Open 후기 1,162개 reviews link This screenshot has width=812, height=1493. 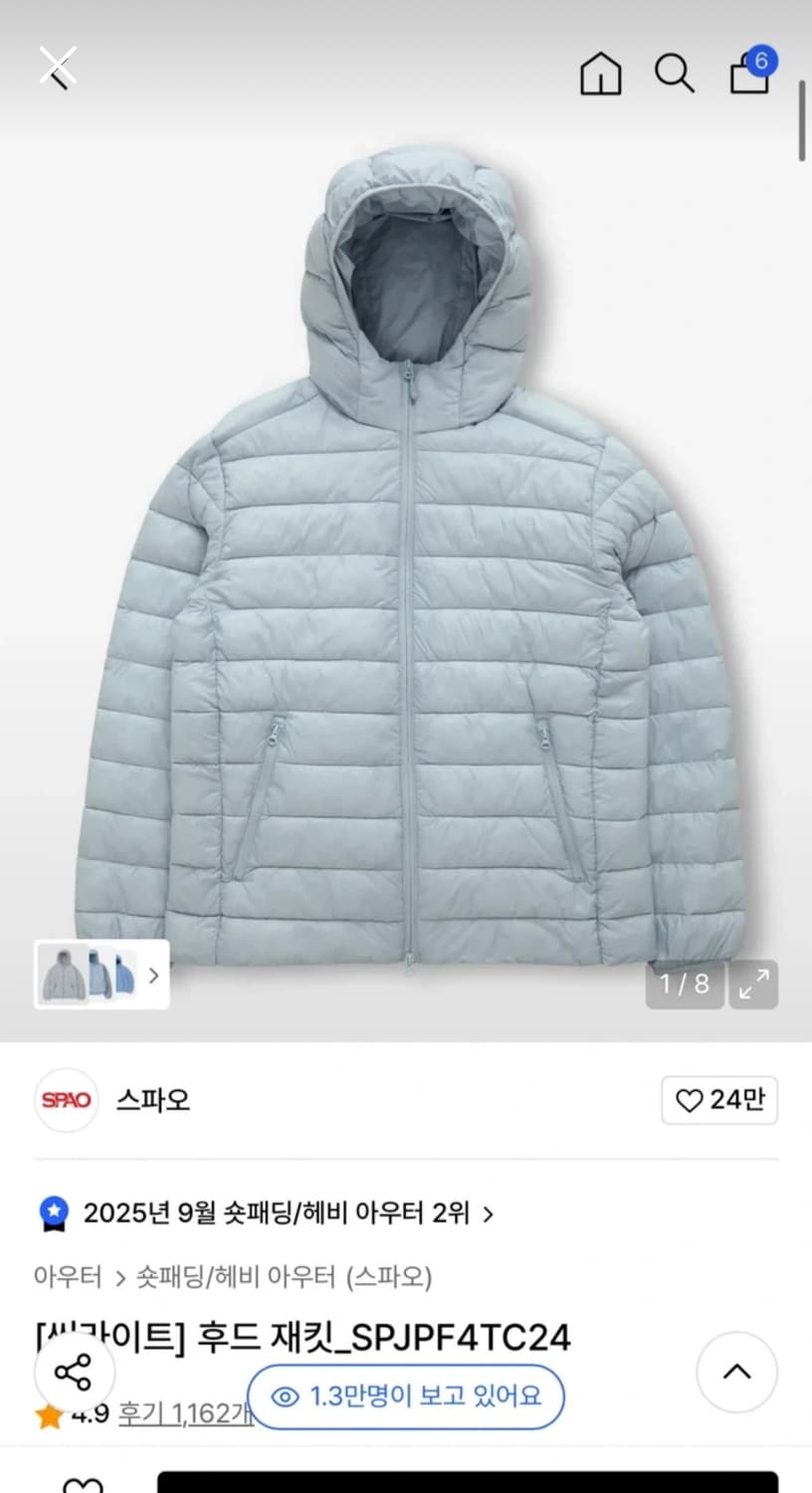coord(187,1413)
